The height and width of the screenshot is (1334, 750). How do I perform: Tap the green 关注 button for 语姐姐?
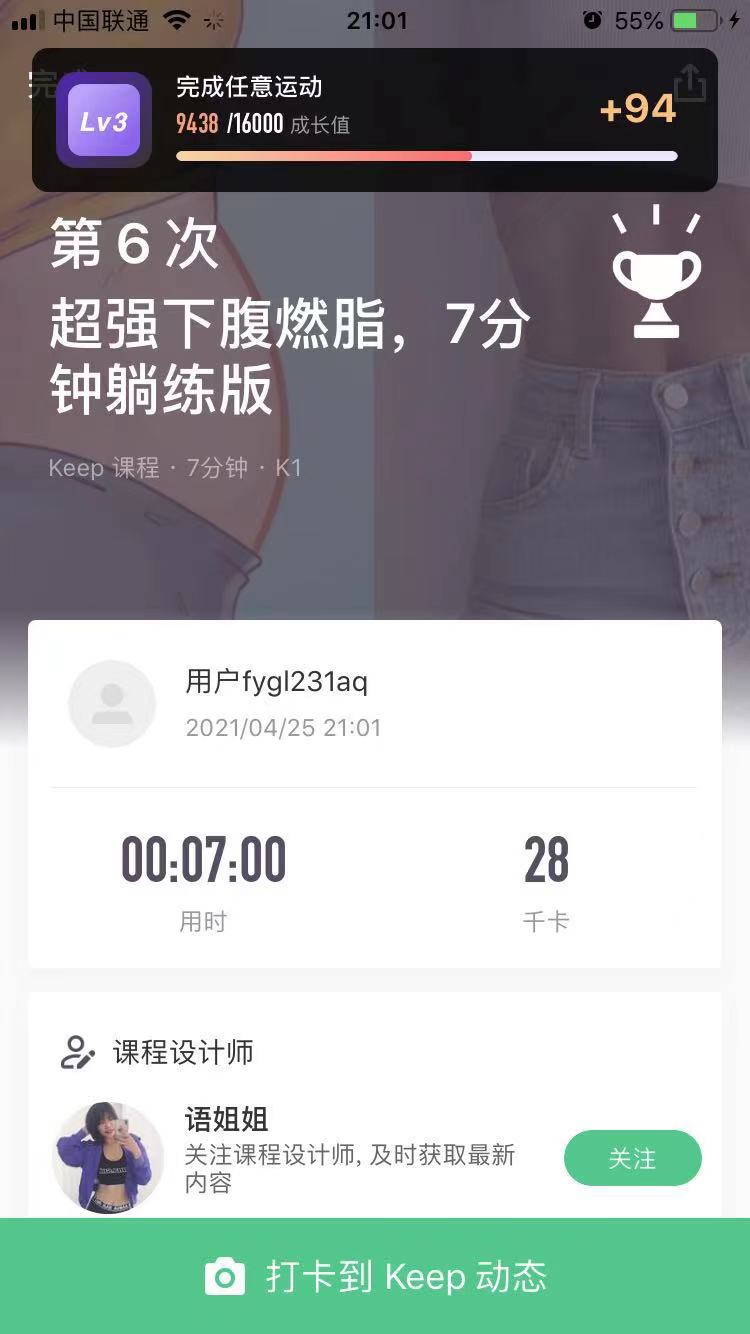point(632,1158)
